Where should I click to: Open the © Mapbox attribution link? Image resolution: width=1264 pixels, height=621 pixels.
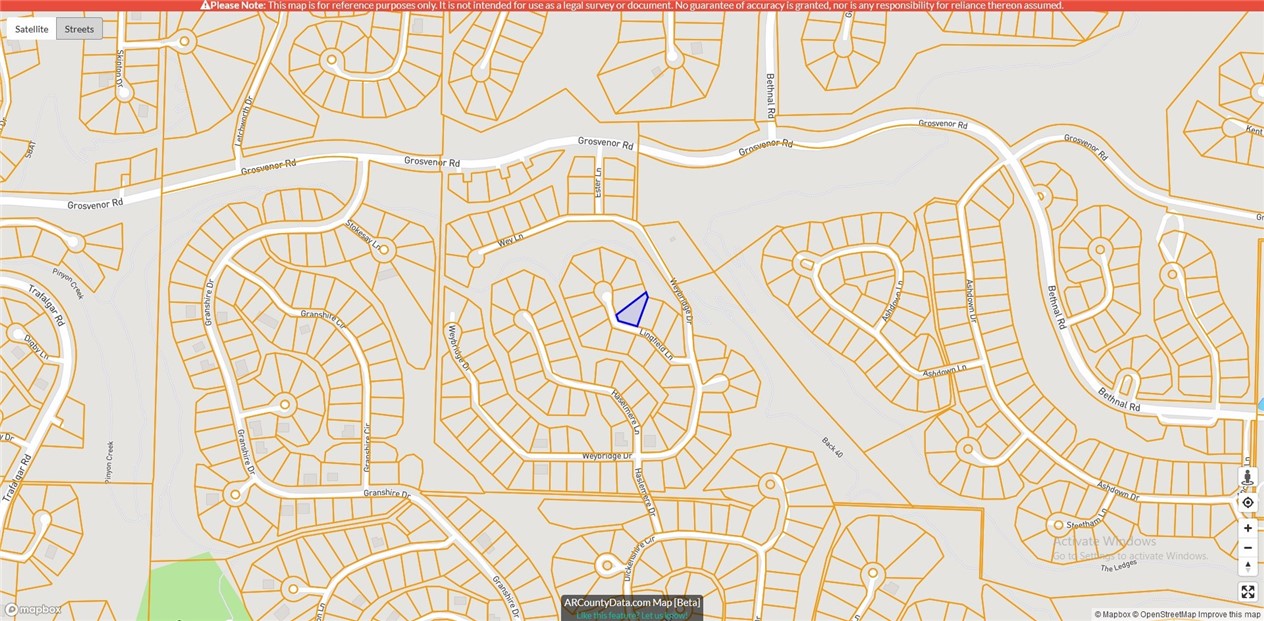(1112, 615)
